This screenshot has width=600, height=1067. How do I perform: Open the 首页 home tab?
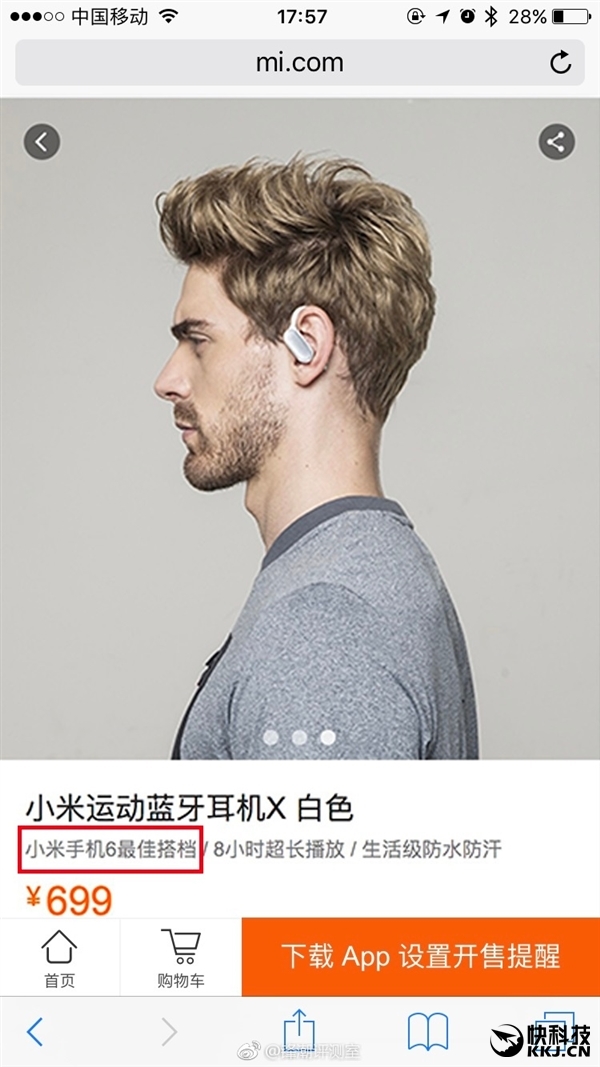pyautogui.click(x=60, y=957)
